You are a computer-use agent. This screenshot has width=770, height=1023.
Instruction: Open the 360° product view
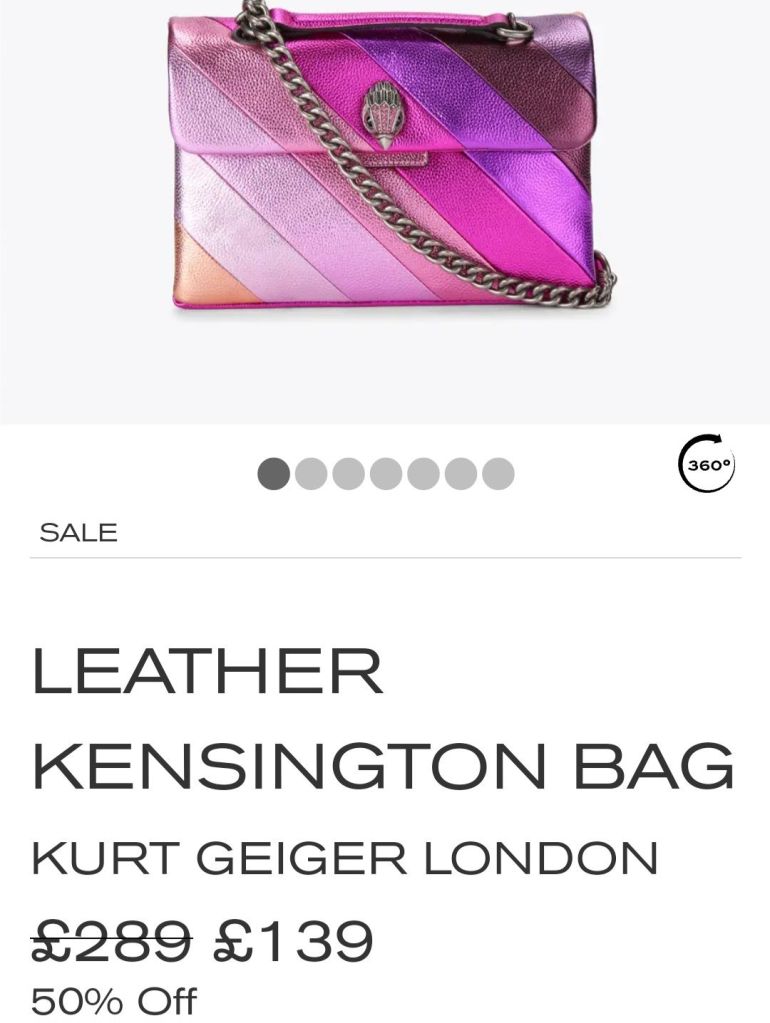click(x=707, y=463)
